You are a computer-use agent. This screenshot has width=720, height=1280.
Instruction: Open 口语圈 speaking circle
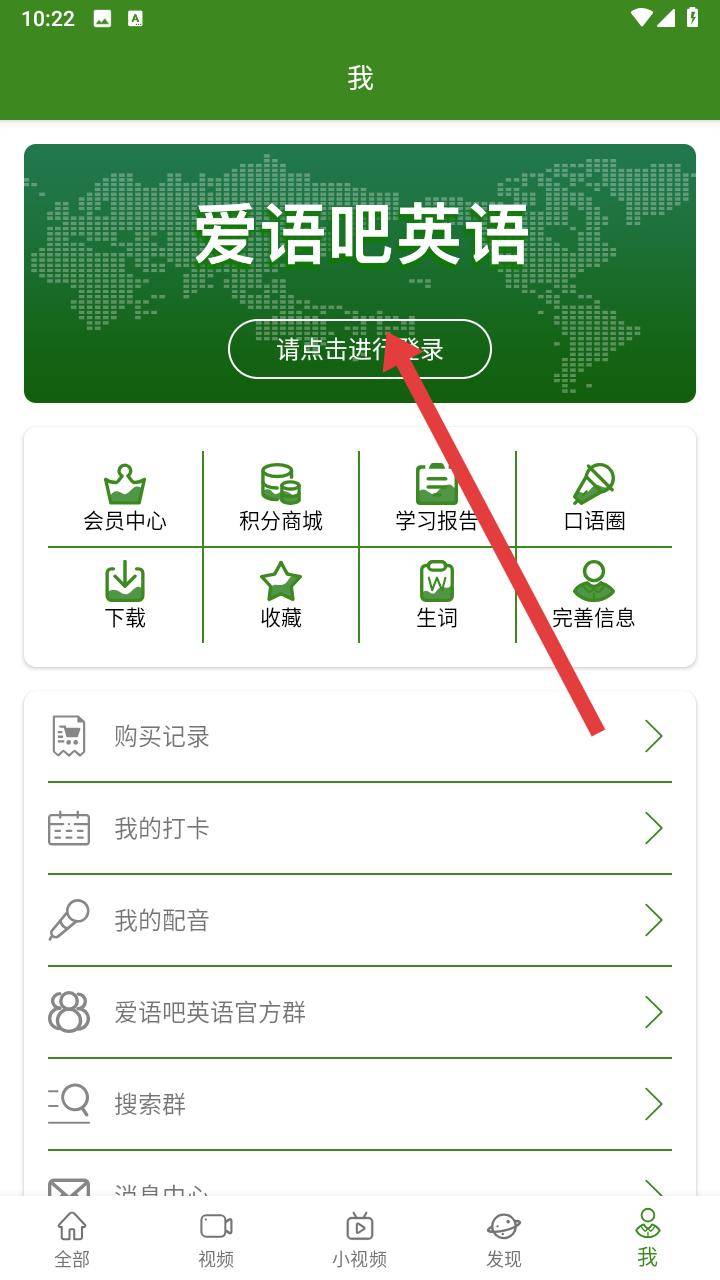pyautogui.click(x=594, y=498)
